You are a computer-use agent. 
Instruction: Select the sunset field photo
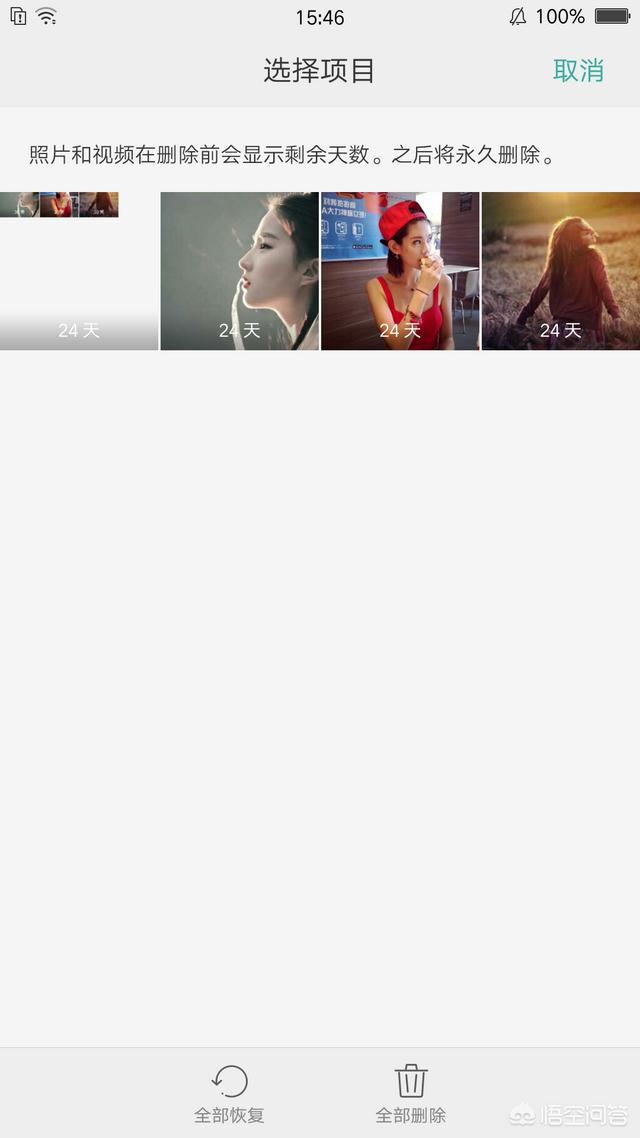pos(561,271)
